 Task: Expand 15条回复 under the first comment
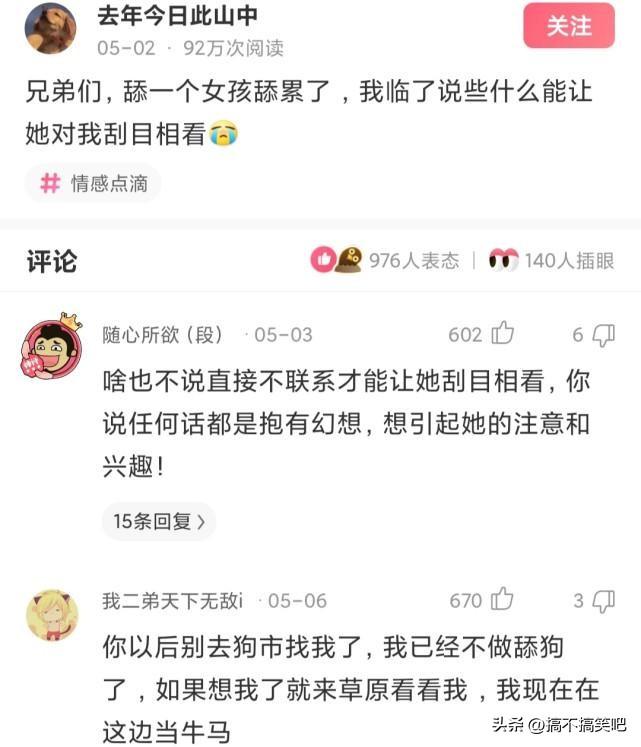pyautogui.click(x=159, y=521)
